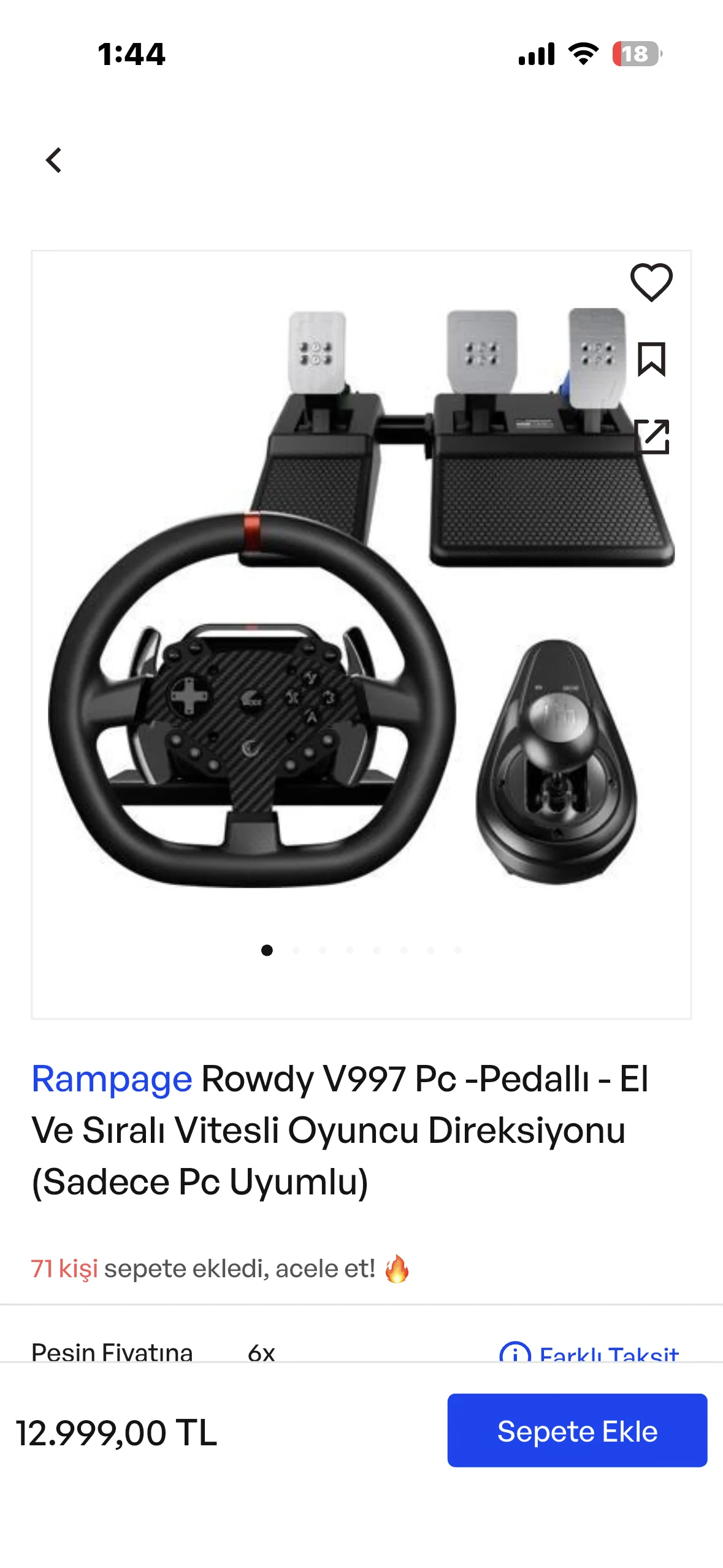This screenshot has height=1568, width=723.
Task: Open the Rampage brand link
Action: click(112, 1078)
